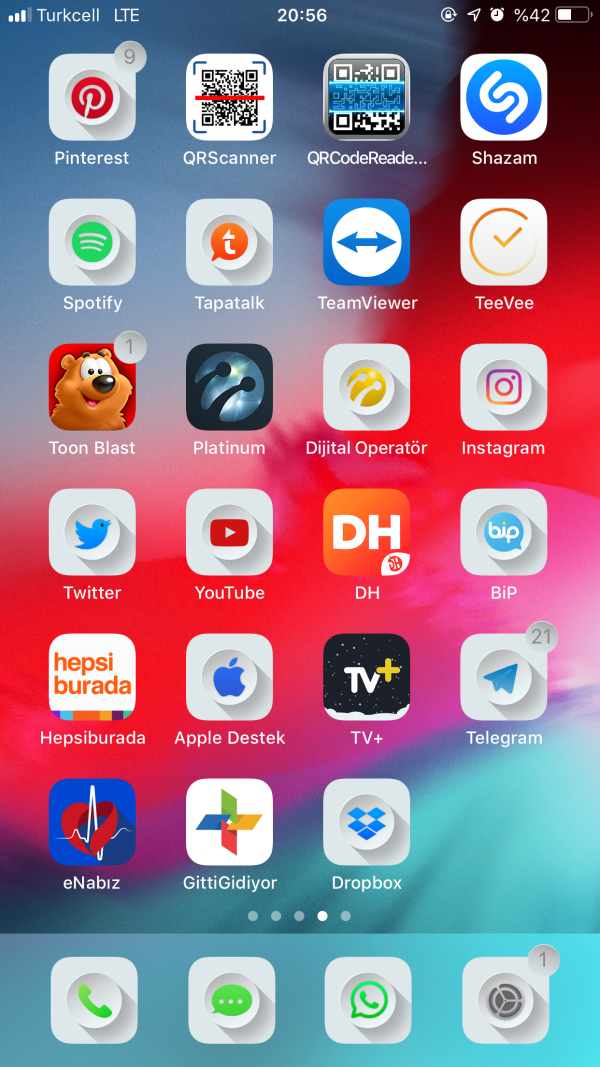Open the Dijital Operatör app
Viewport: 600px width, 1067px height.
[366, 388]
